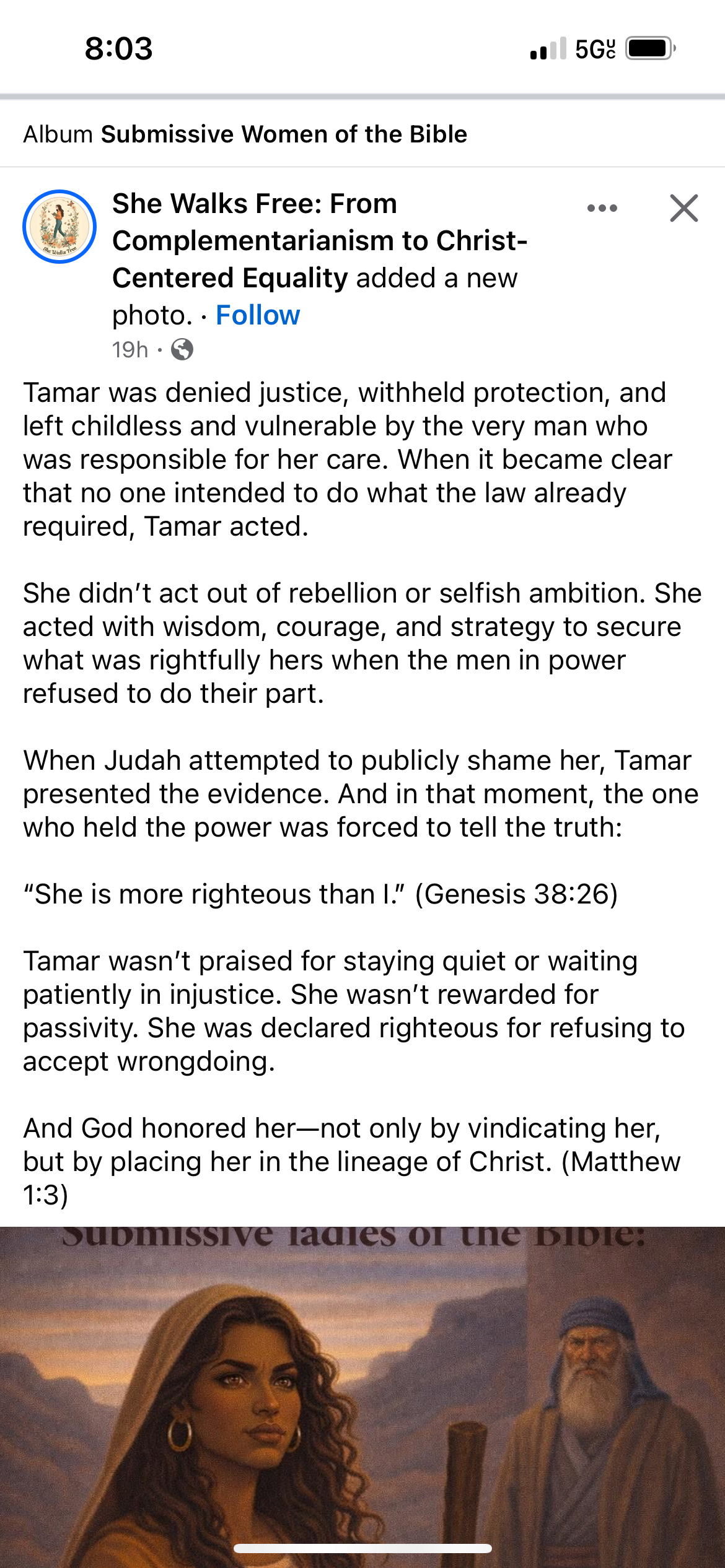Screen dimensions: 725x1568
Task: View the posted Tamar photo
Action: (362, 1393)
